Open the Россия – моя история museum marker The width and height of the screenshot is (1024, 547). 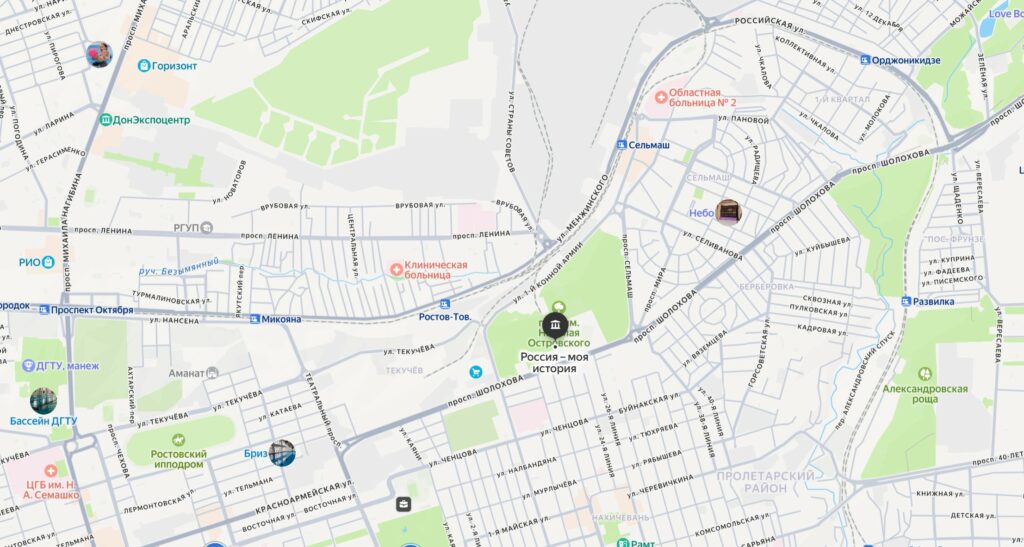(x=554, y=327)
